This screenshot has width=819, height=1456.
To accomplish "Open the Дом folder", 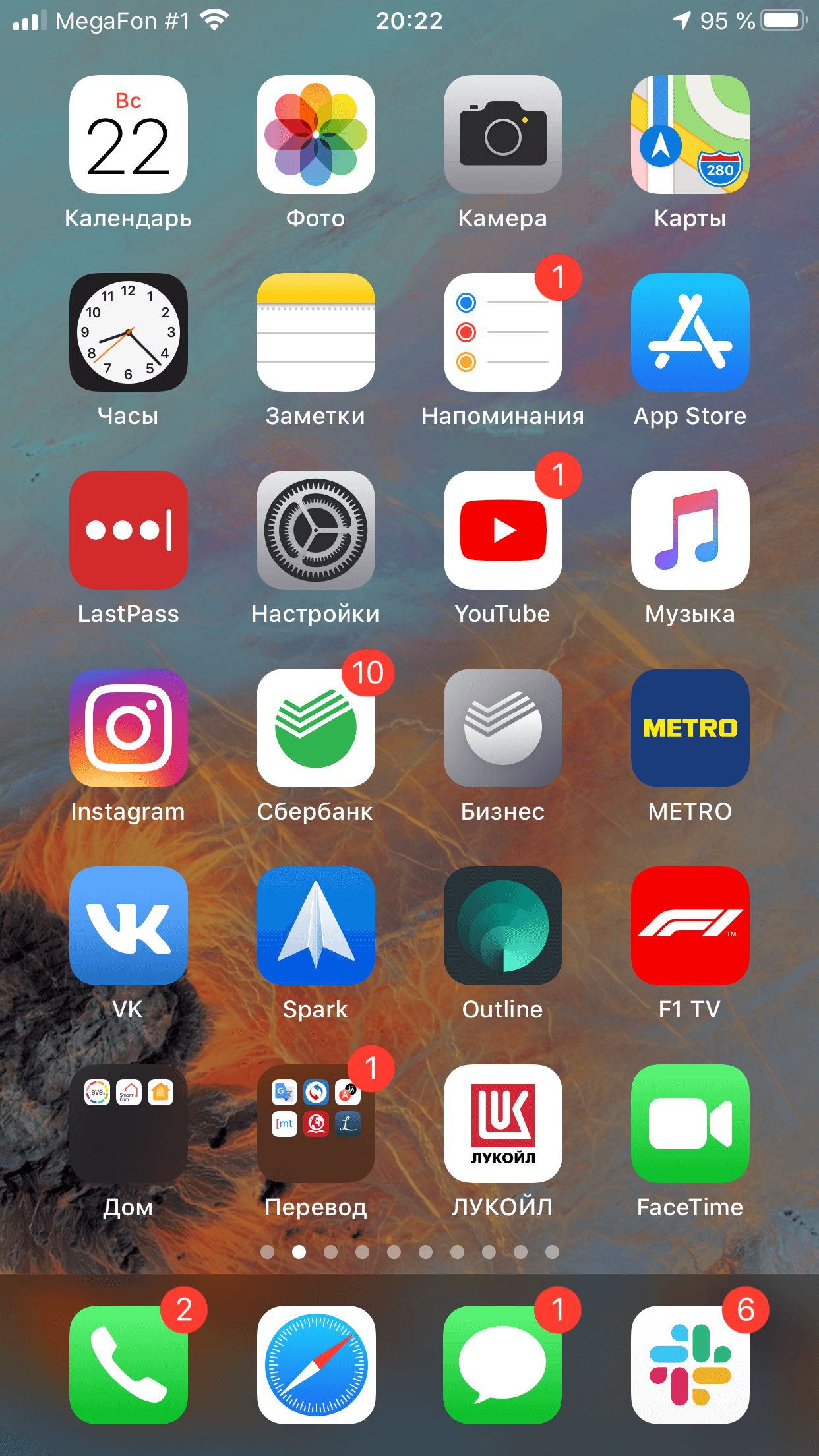I will [x=129, y=1124].
